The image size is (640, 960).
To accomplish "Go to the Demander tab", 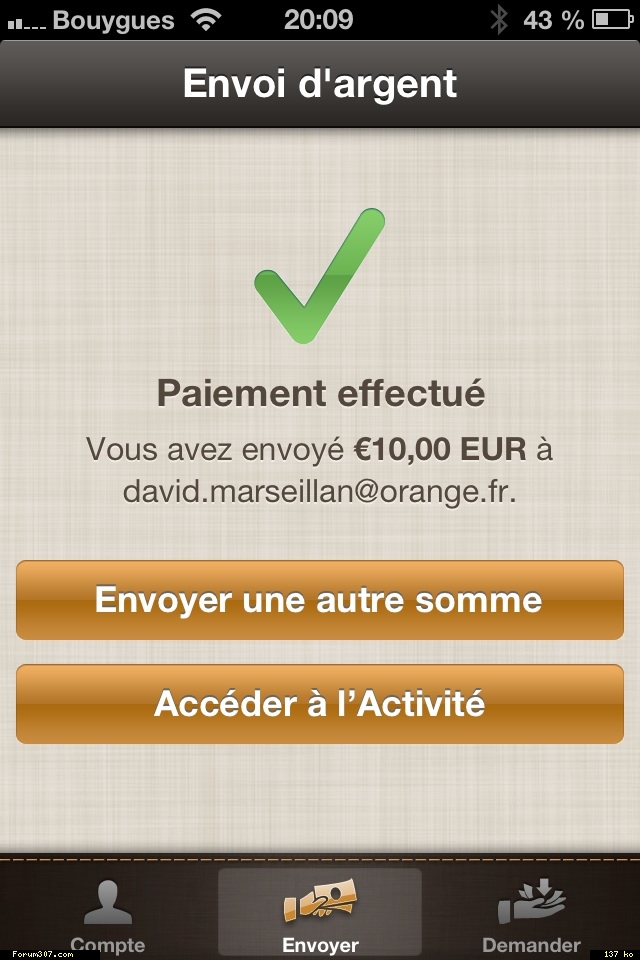I will [x=531, y=912].
